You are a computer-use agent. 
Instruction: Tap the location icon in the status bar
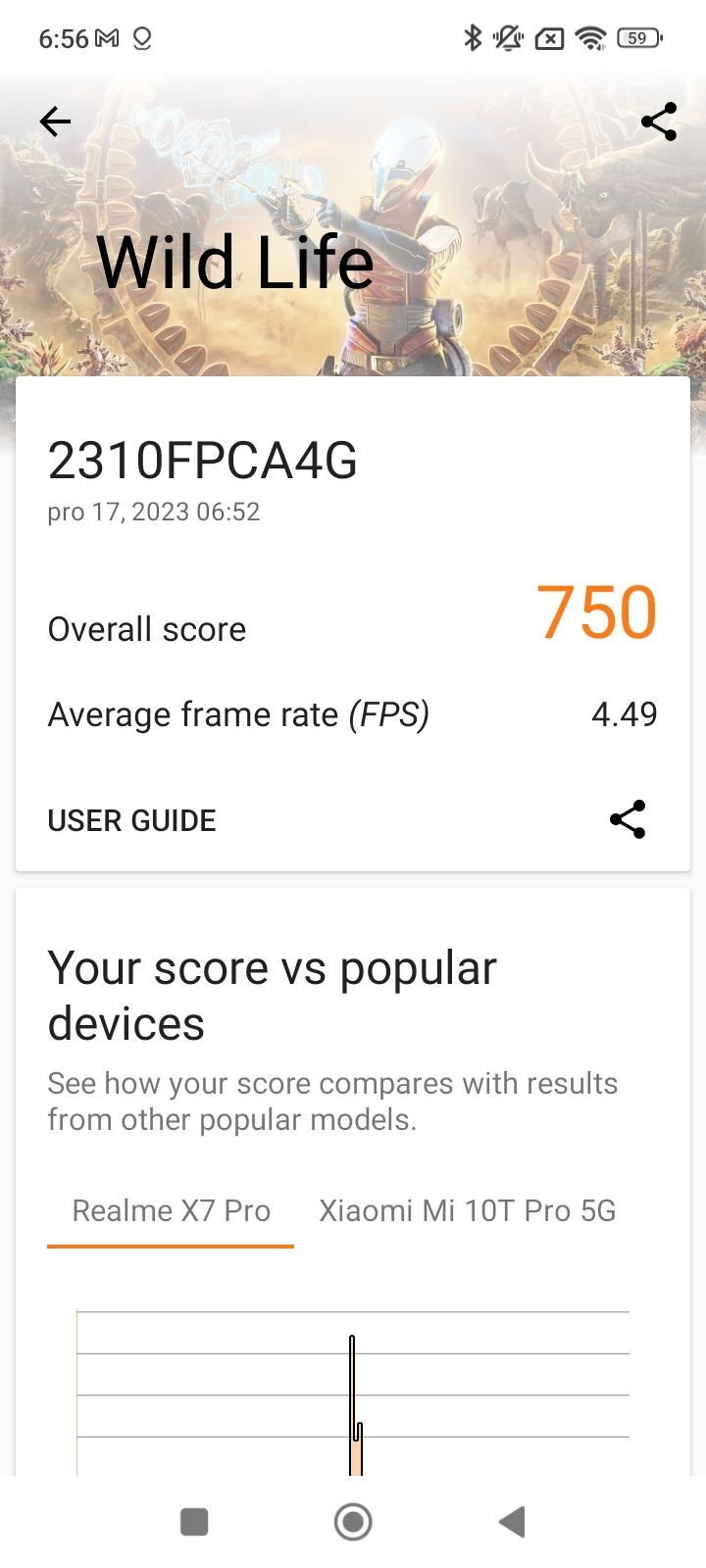(x=143, y=38)
